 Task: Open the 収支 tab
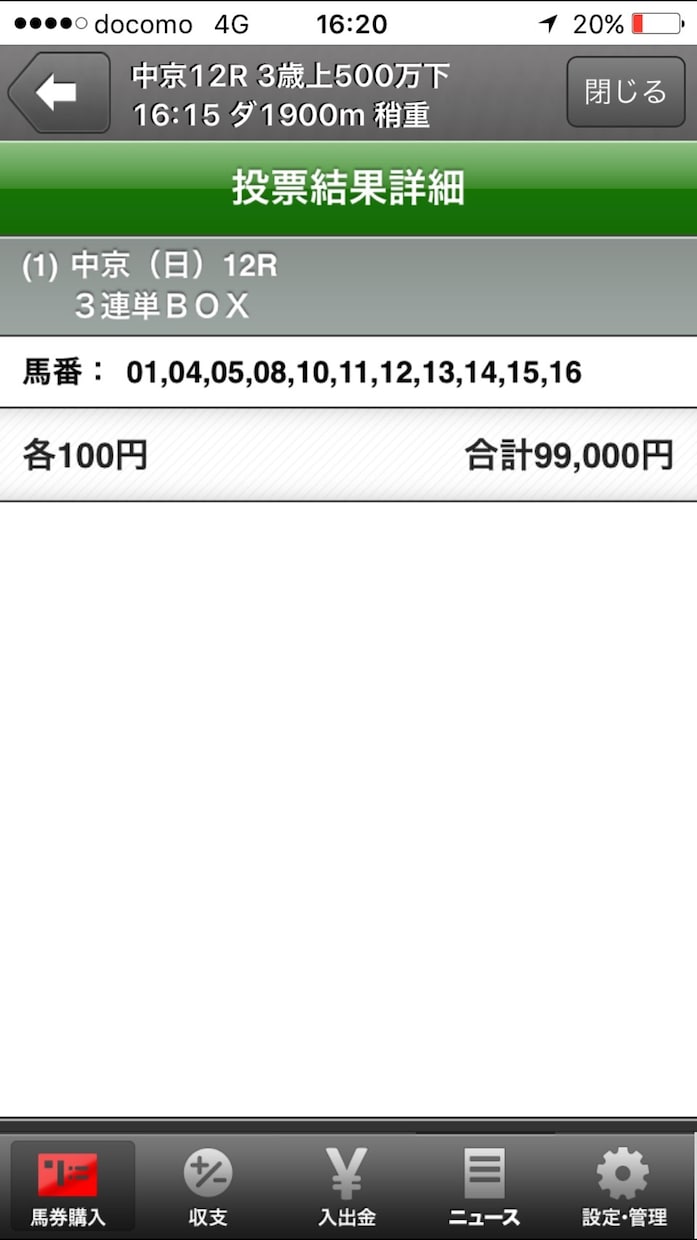coord(208,1187)
